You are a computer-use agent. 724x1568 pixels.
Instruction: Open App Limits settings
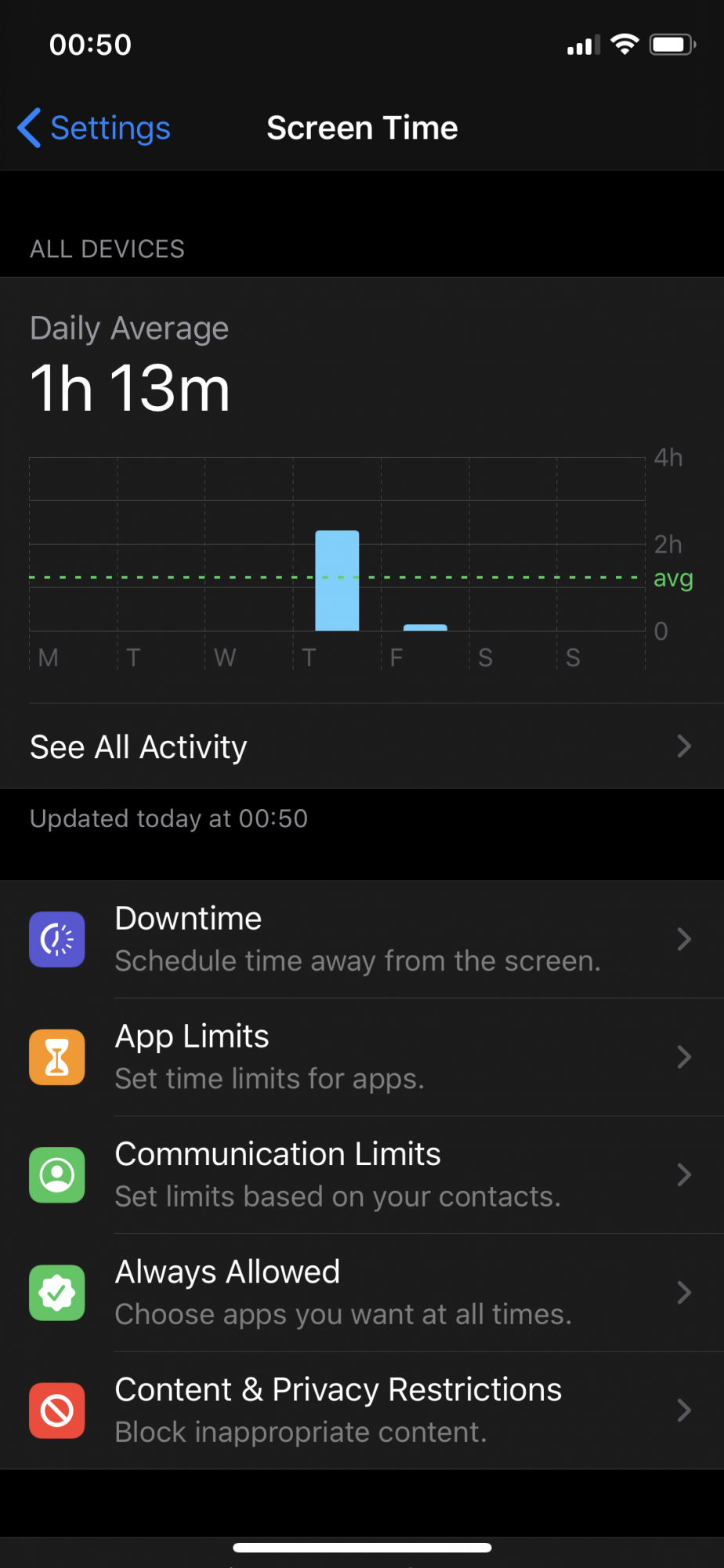360,1057
